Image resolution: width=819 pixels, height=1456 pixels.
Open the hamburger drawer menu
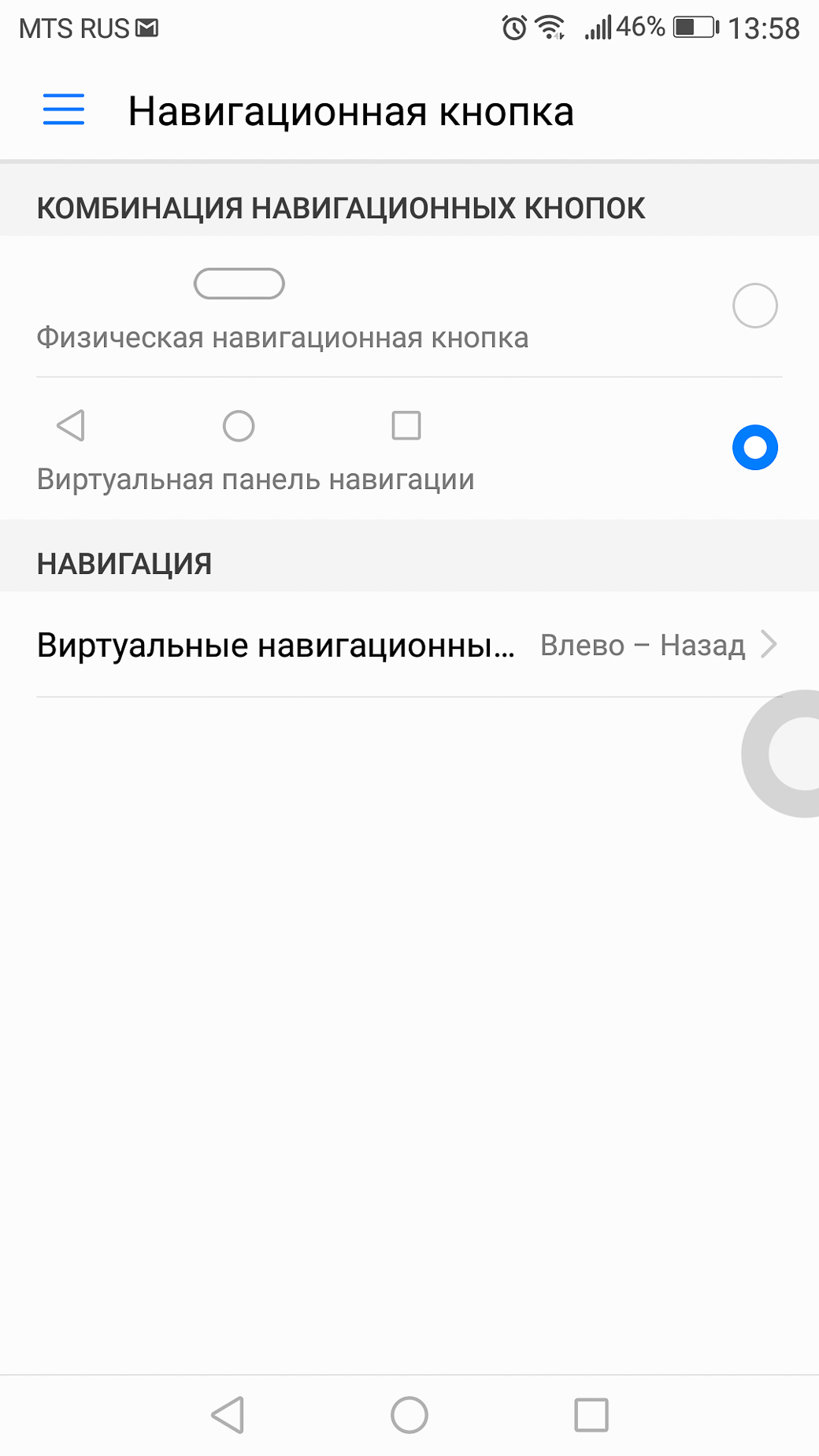coord(64,109)
